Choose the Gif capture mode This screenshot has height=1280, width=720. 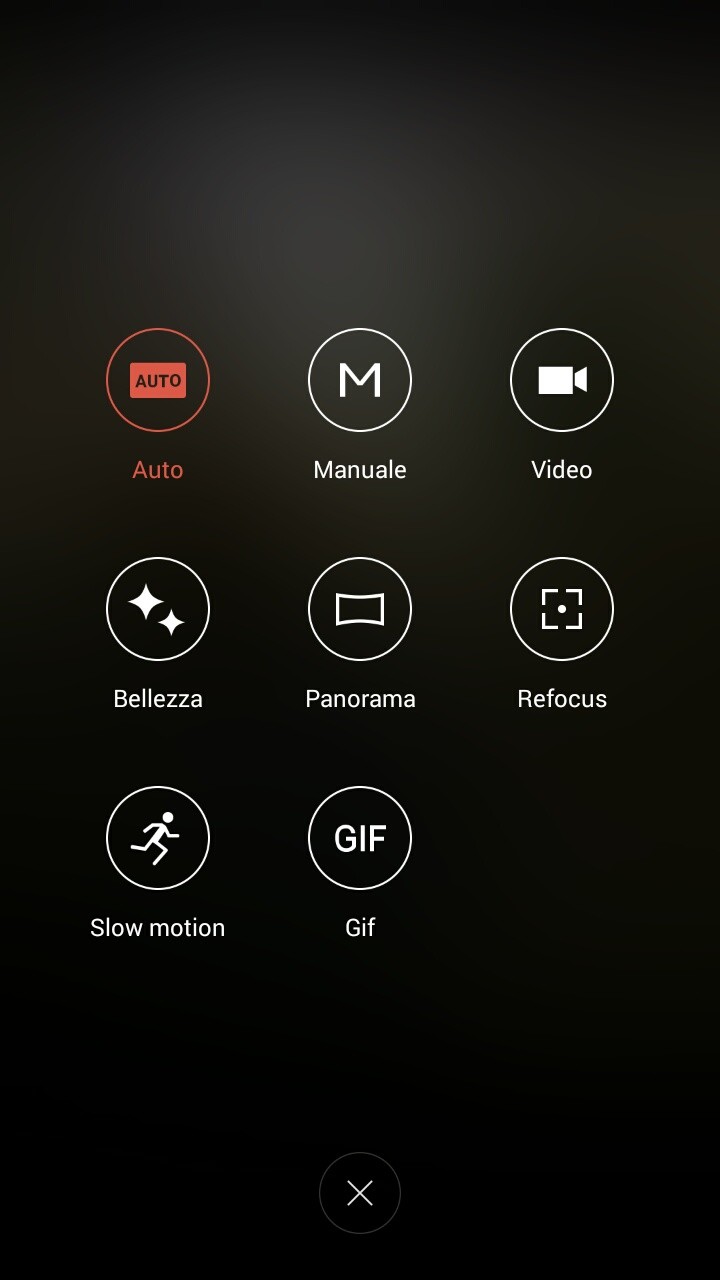360,838
